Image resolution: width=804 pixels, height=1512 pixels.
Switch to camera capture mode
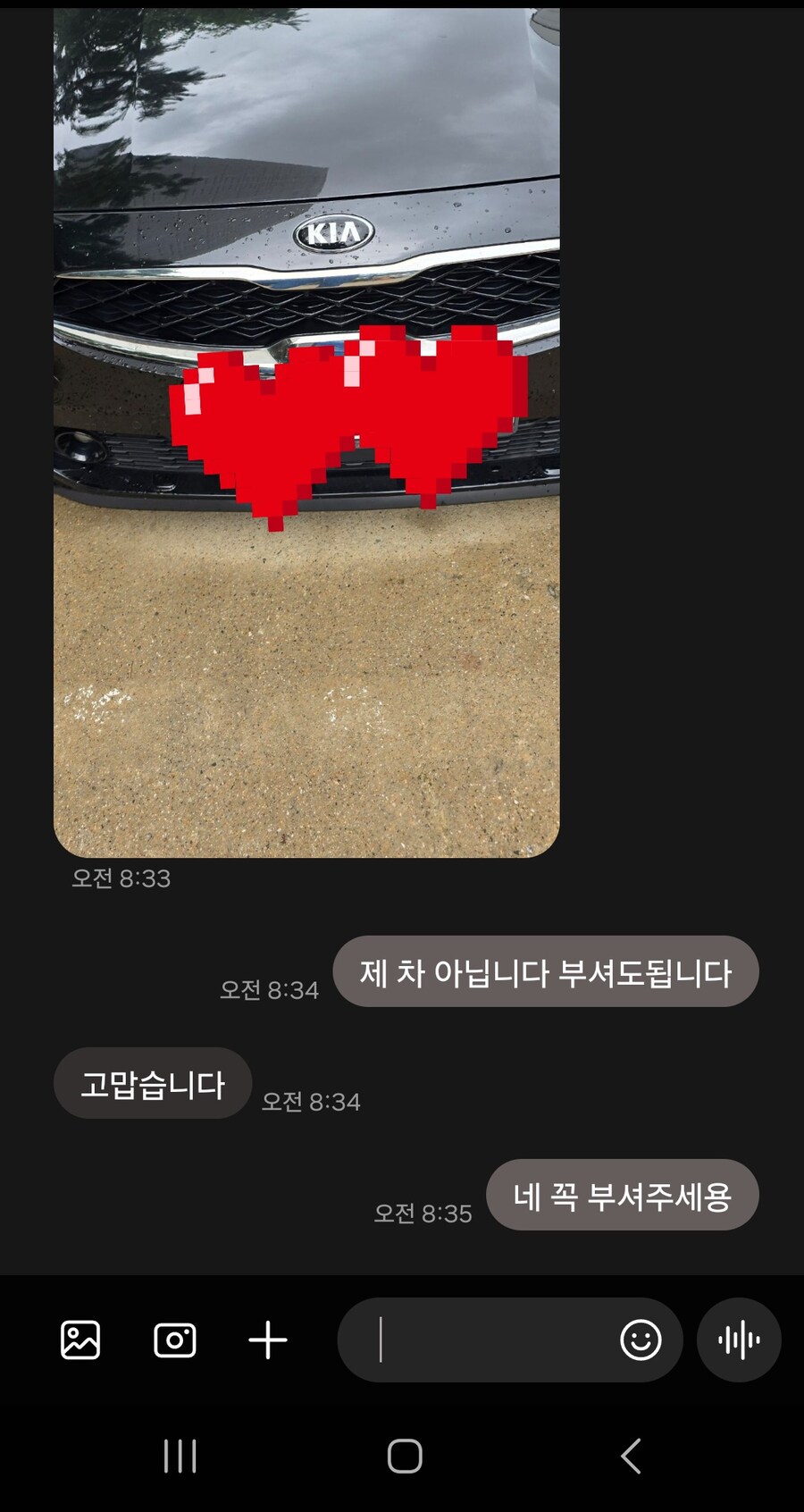(175, 1340)
